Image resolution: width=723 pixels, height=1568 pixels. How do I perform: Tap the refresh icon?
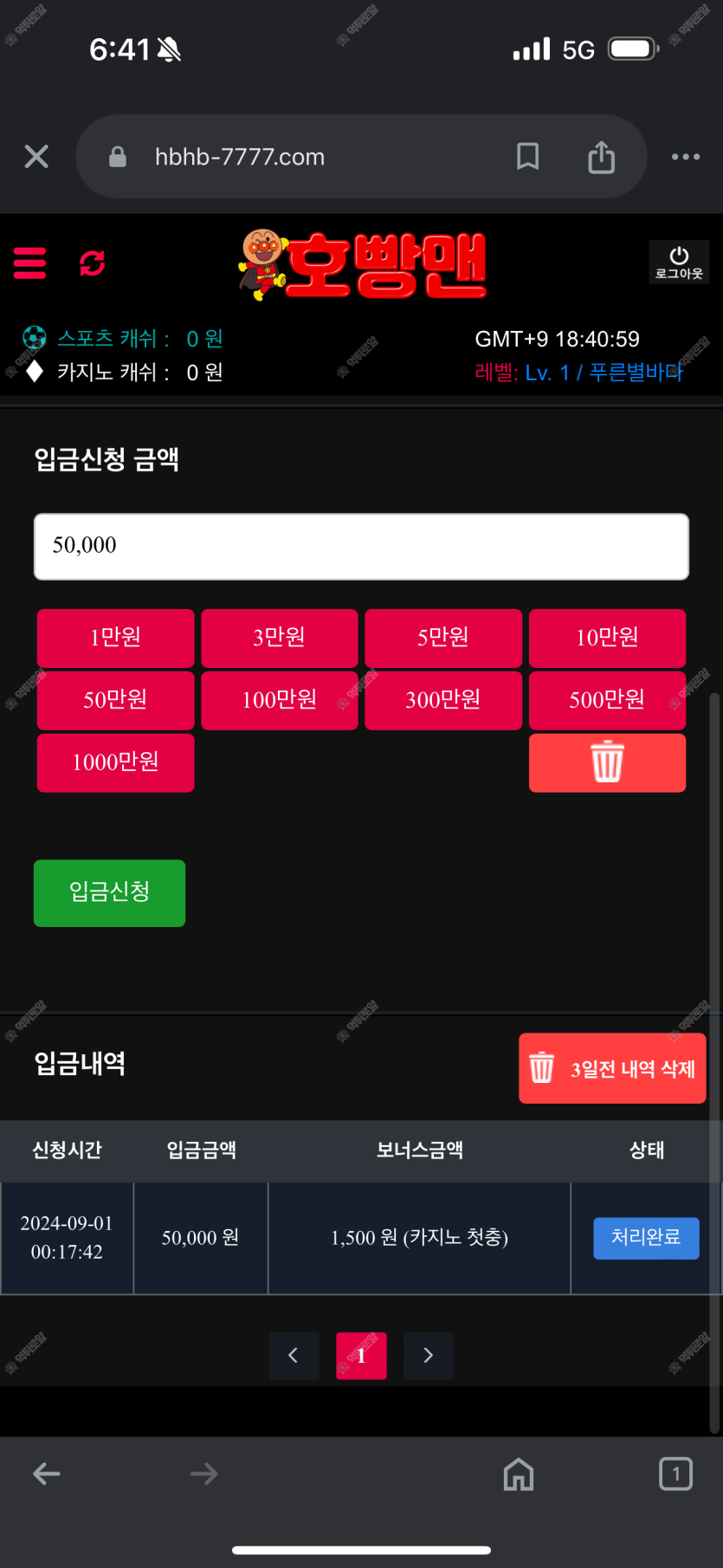(x=92, y=262)
